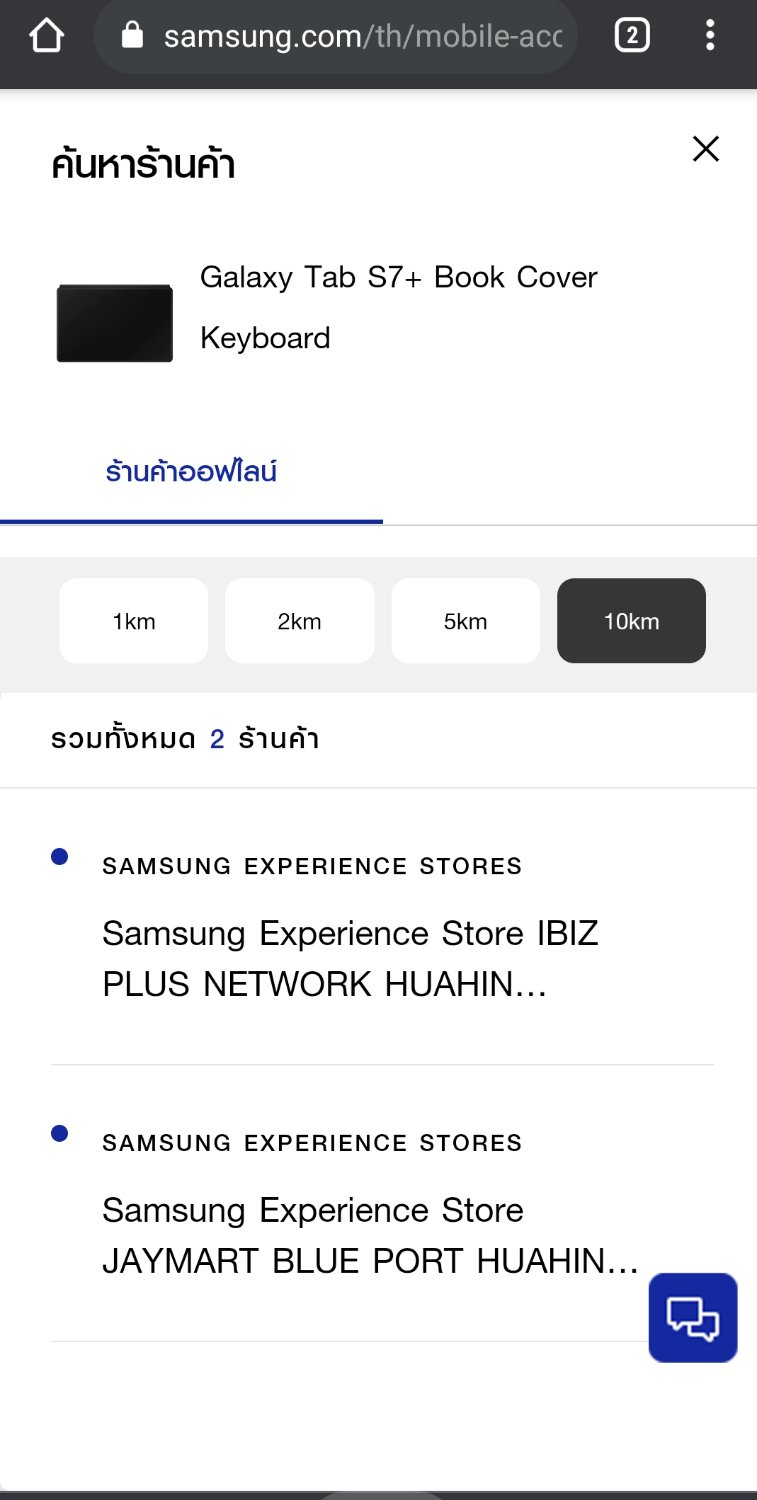
Task: Open the browser tab switcher
Action: point(631,37)
